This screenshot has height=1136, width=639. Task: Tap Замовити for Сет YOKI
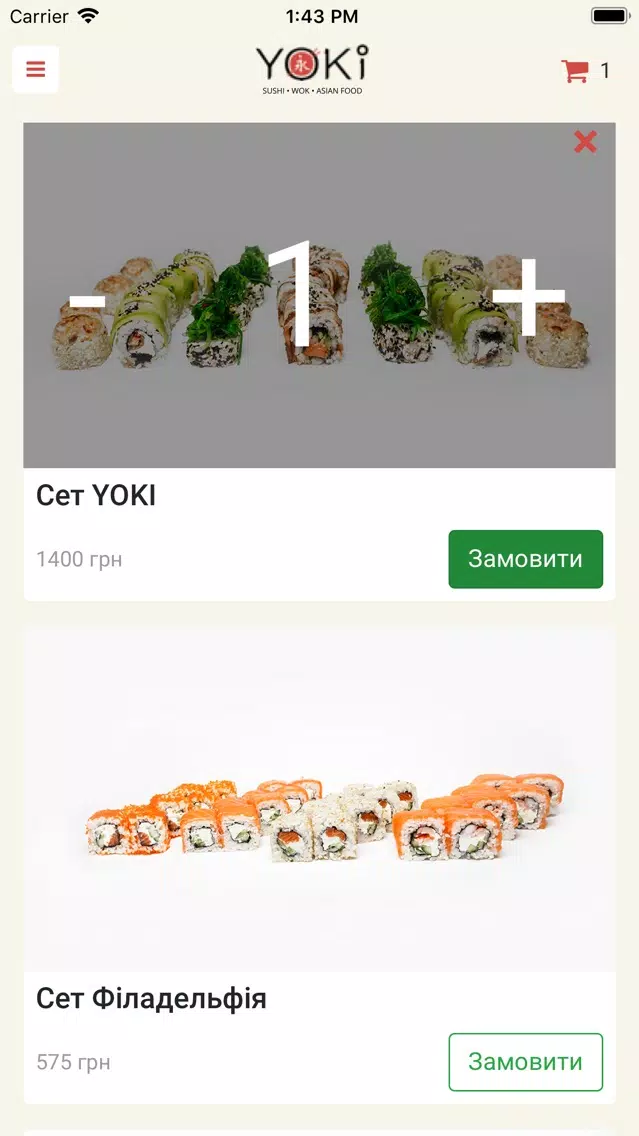pyautogui.click(x=525, y=559)
